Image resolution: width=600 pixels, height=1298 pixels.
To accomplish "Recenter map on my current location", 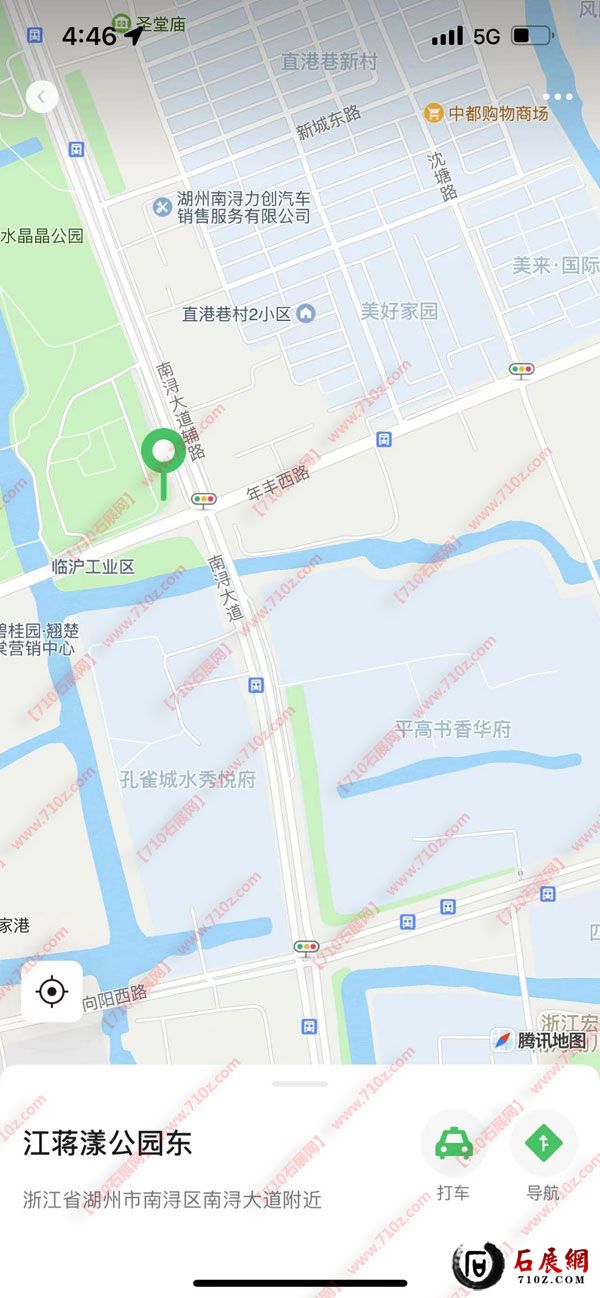I will pyautogui.click(x=52, y=992).
